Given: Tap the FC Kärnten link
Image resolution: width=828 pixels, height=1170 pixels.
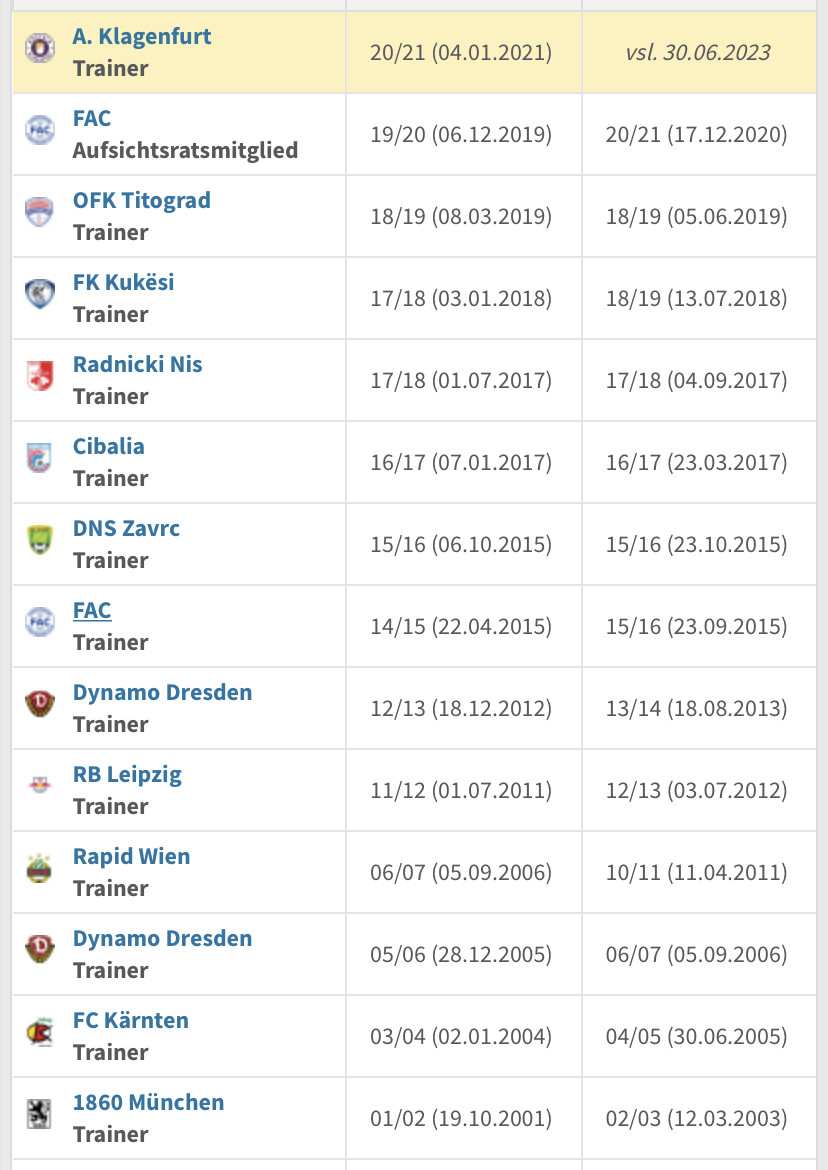Looking at the screenshot, I should tap(131, 1021).
